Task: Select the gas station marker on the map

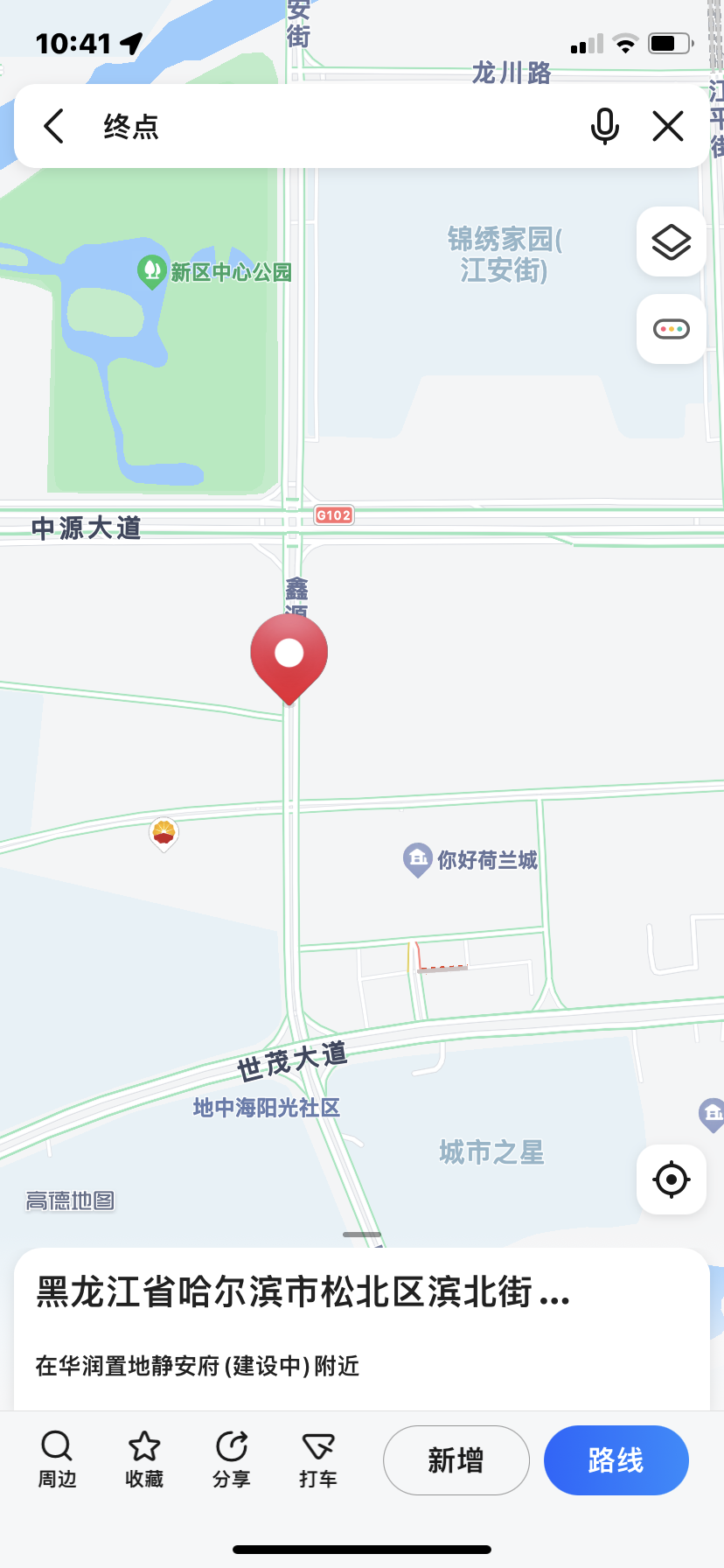Action: pyautogui.click(x=164, y=833)
